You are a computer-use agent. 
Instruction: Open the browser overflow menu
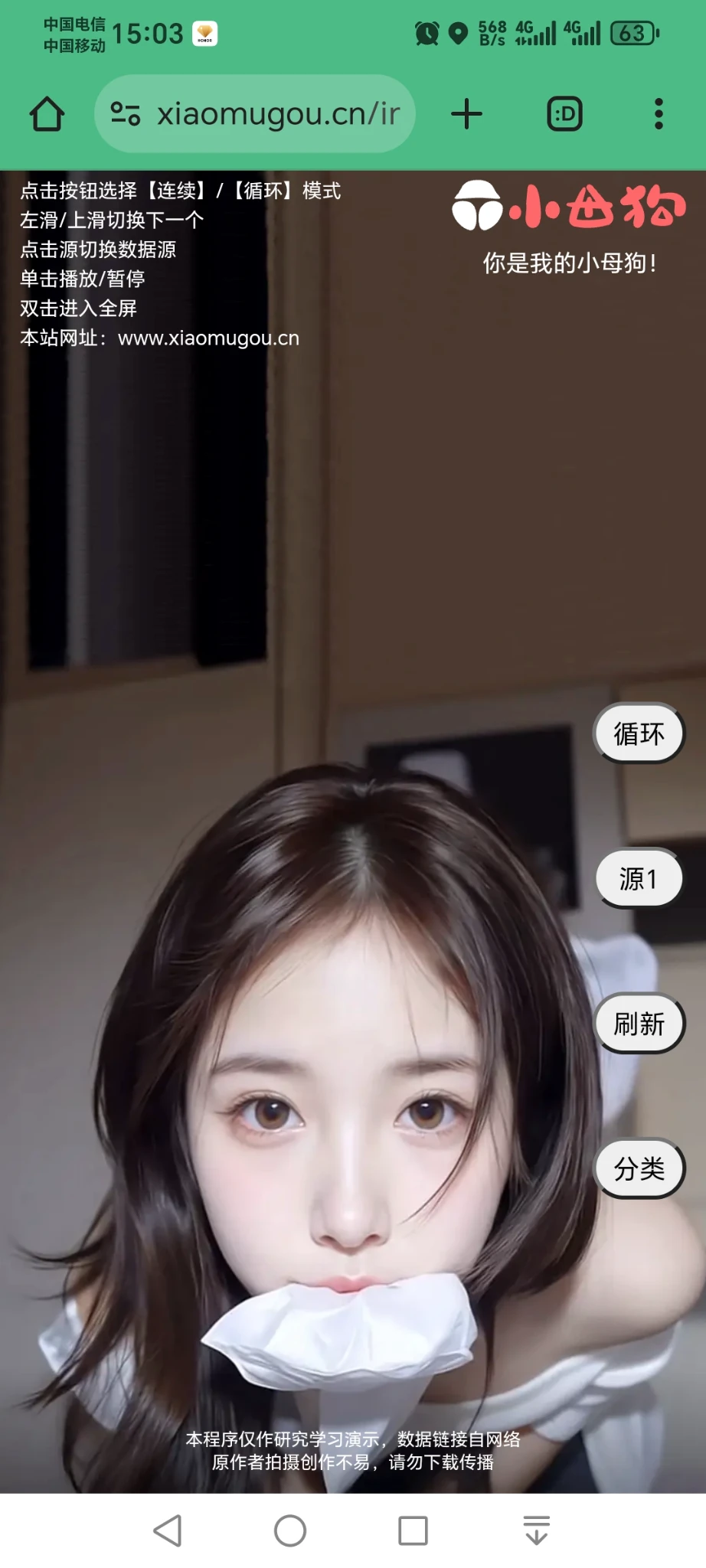658,114
